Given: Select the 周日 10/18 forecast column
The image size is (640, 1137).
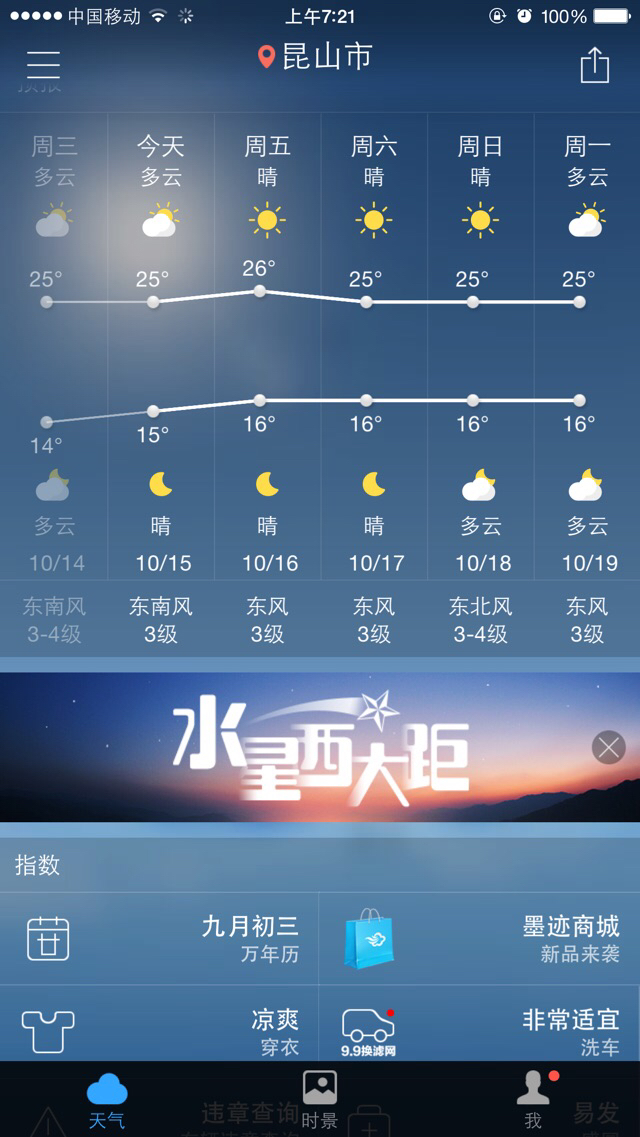Looking at the screenshot, I should 481,347.
